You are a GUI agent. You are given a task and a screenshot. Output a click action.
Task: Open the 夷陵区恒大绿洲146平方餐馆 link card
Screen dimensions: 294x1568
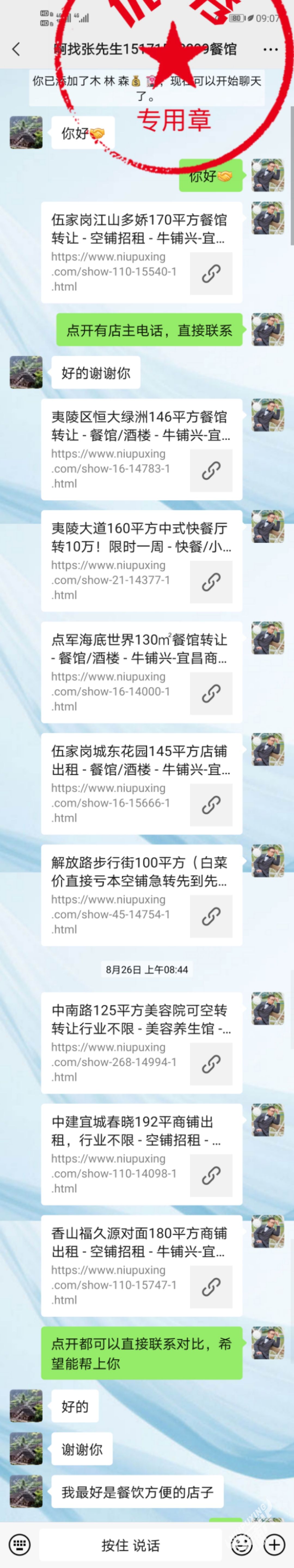click(x=141, y=449)
